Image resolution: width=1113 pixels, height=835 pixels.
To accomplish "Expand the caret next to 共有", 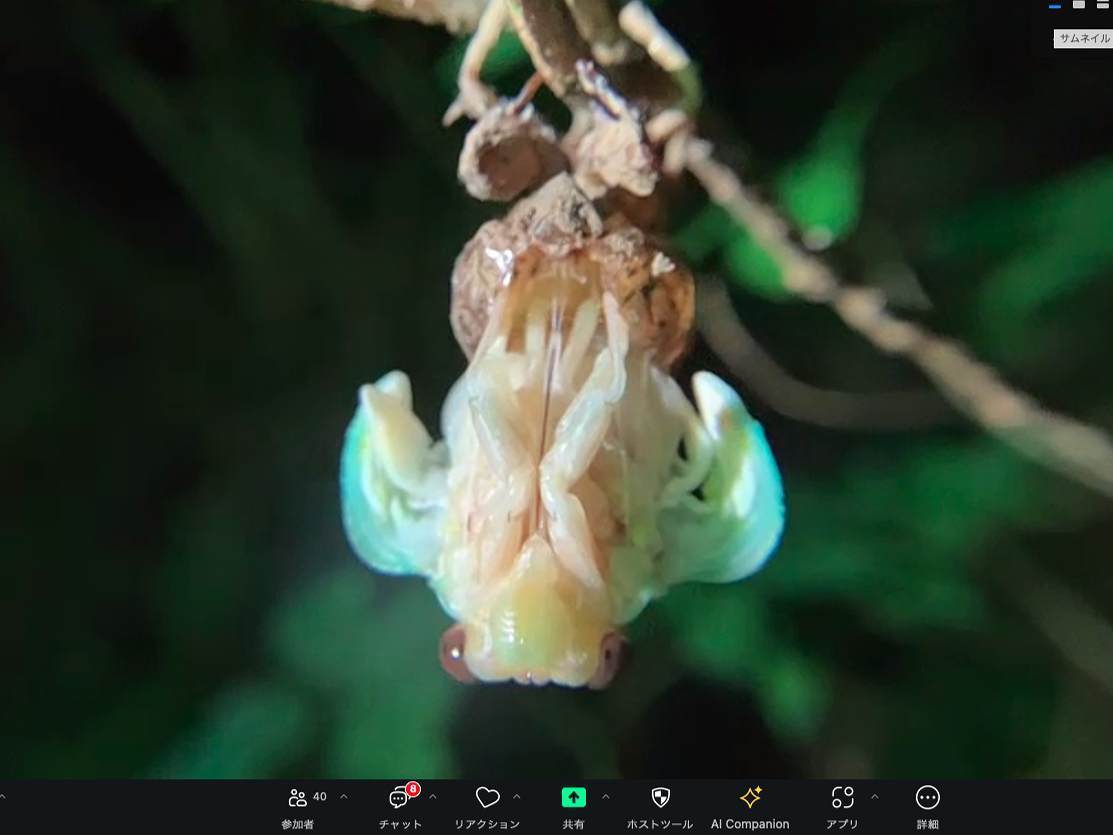I will pos(605,797).
